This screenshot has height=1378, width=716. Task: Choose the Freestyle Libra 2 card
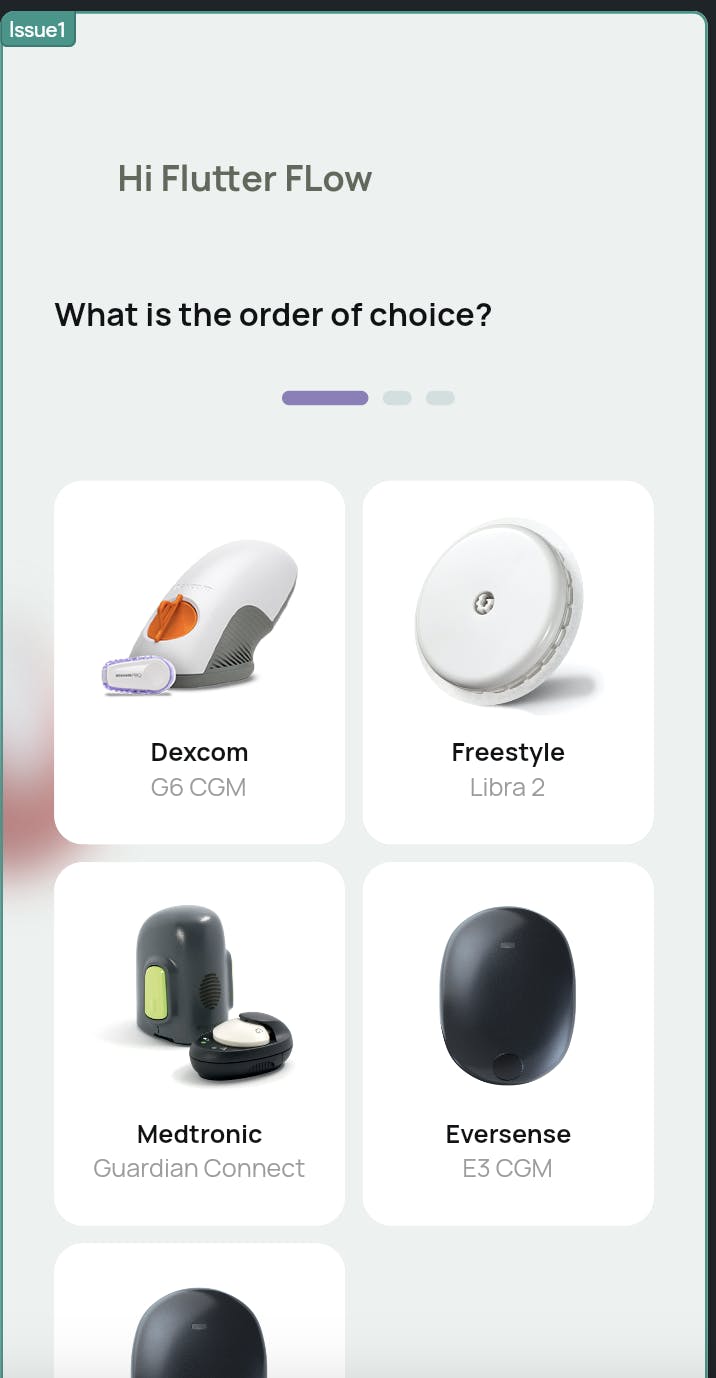[508, 662]
